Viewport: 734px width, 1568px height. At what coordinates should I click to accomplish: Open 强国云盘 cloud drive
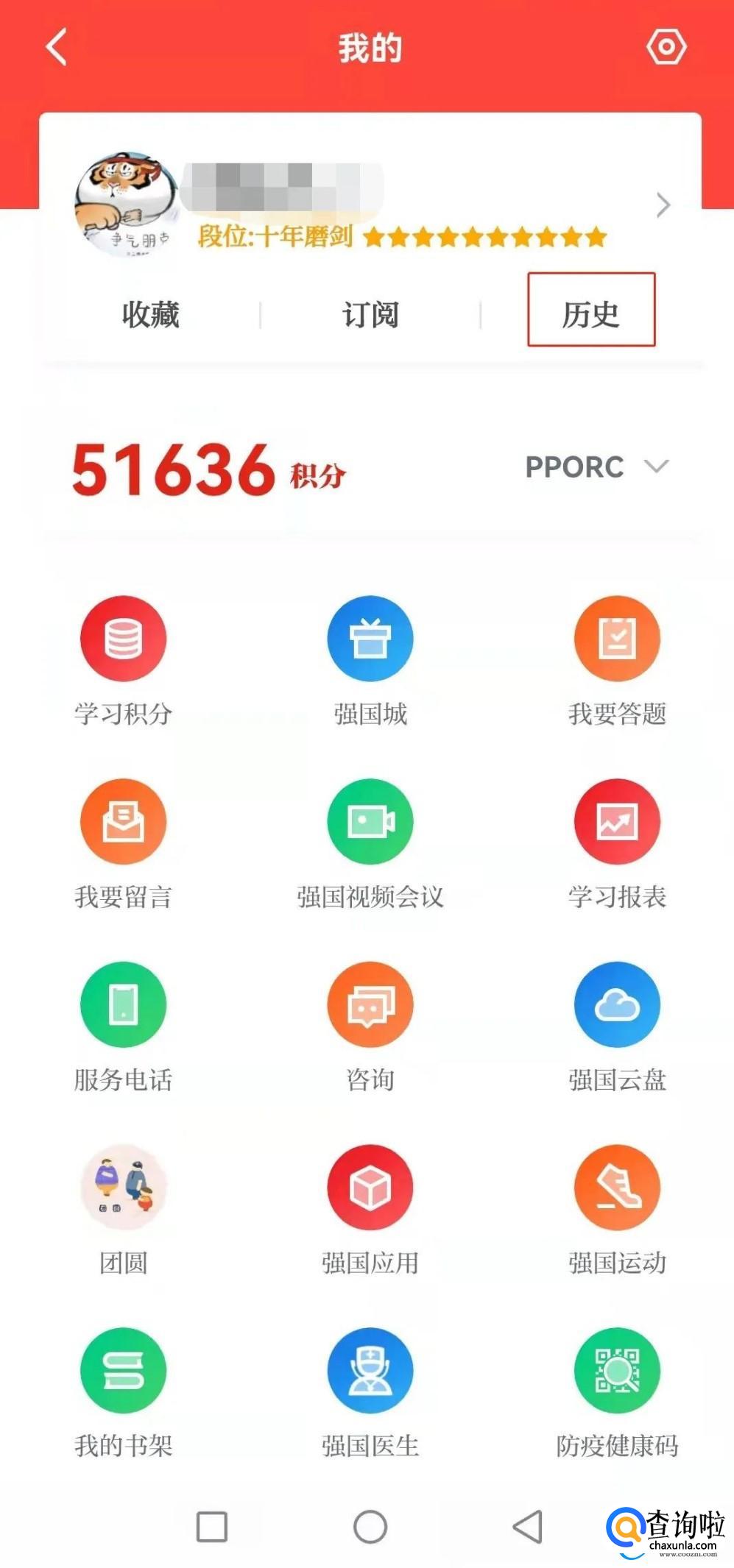pos(617,1005)
